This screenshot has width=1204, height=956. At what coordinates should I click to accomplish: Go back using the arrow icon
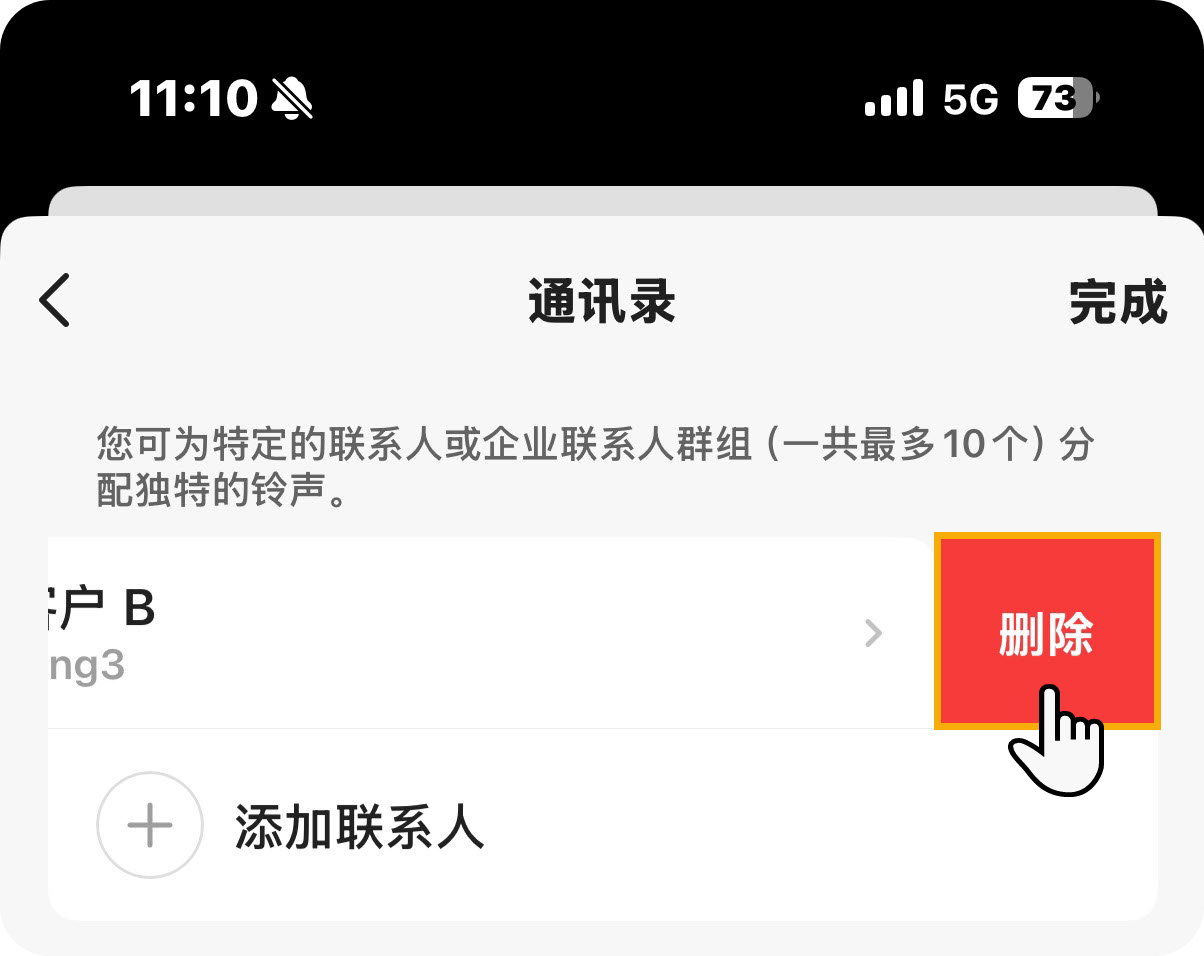pos(56,300)
